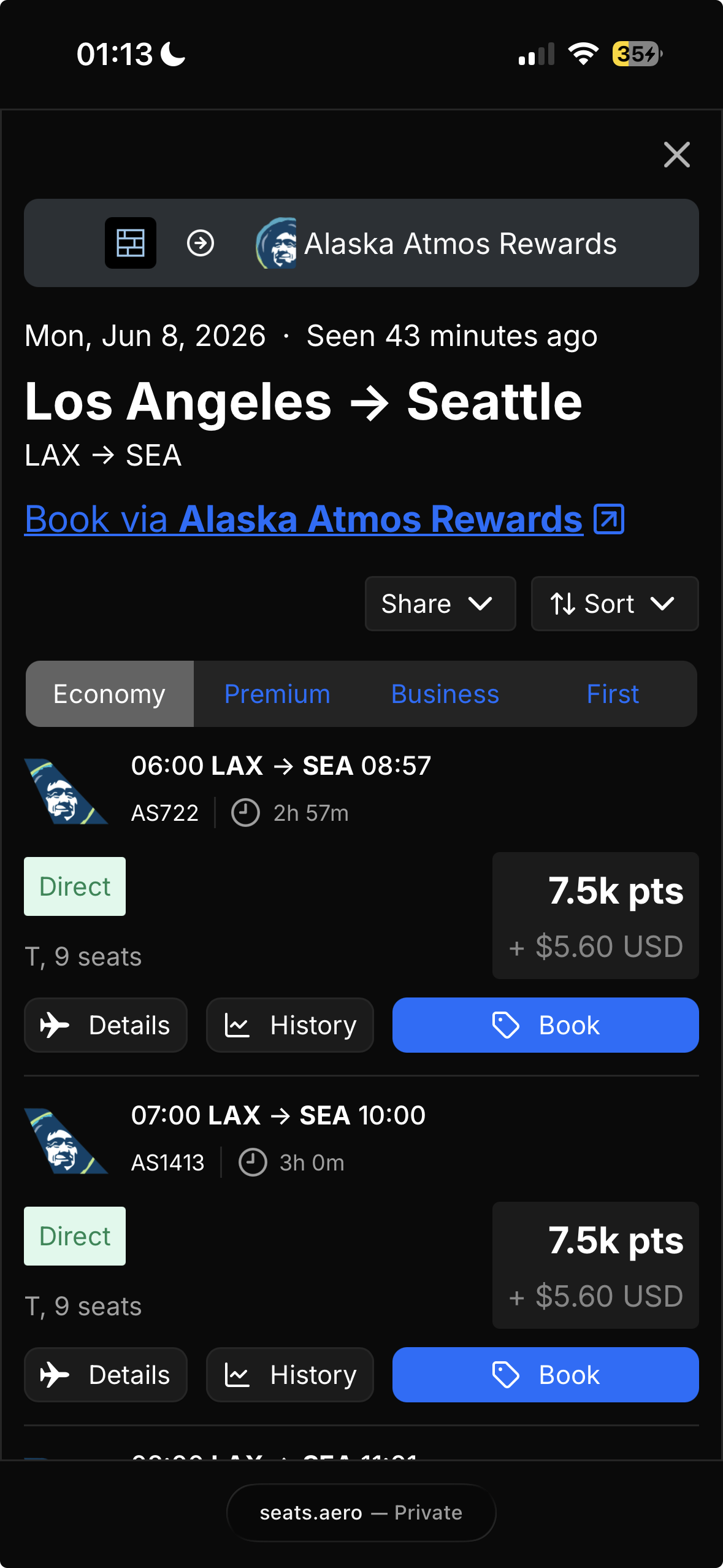This screenshot has width=723, height=1568.
Task: Close the flight details panel
Action: [x=676, y=155]
